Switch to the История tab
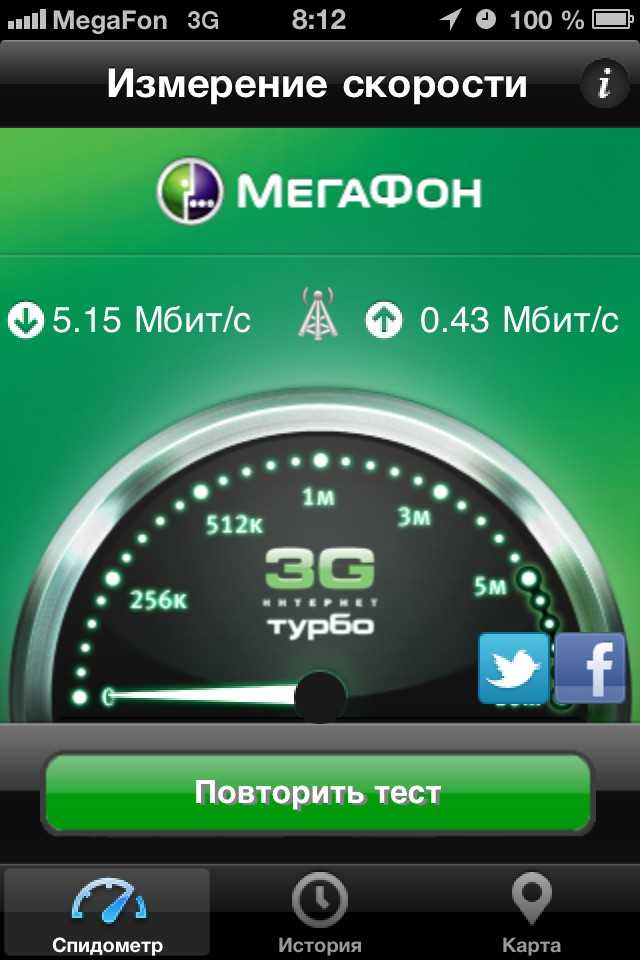 pyautogui.click(x=320, y=912)
